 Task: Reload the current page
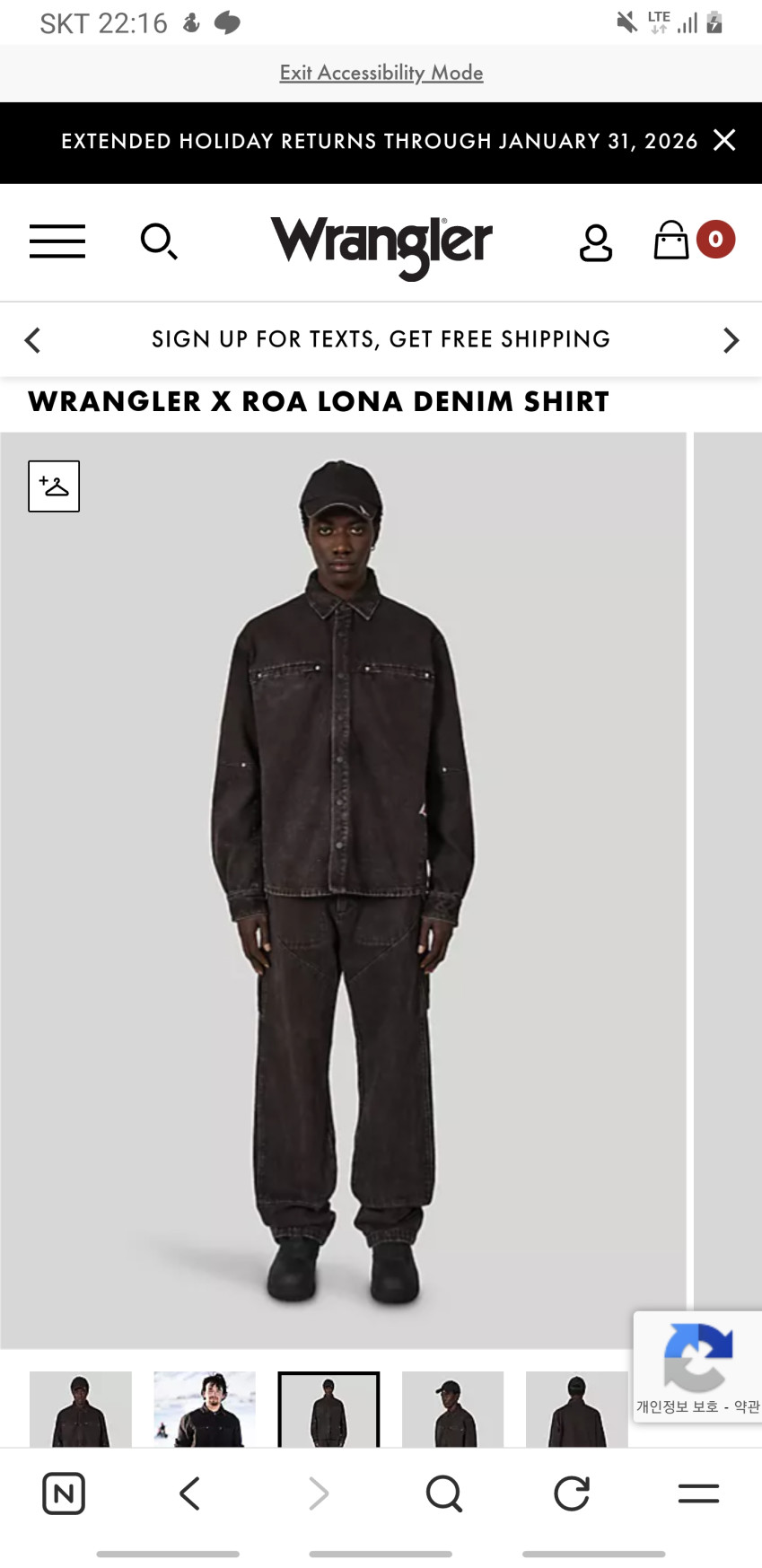[x=572, y=1494]
